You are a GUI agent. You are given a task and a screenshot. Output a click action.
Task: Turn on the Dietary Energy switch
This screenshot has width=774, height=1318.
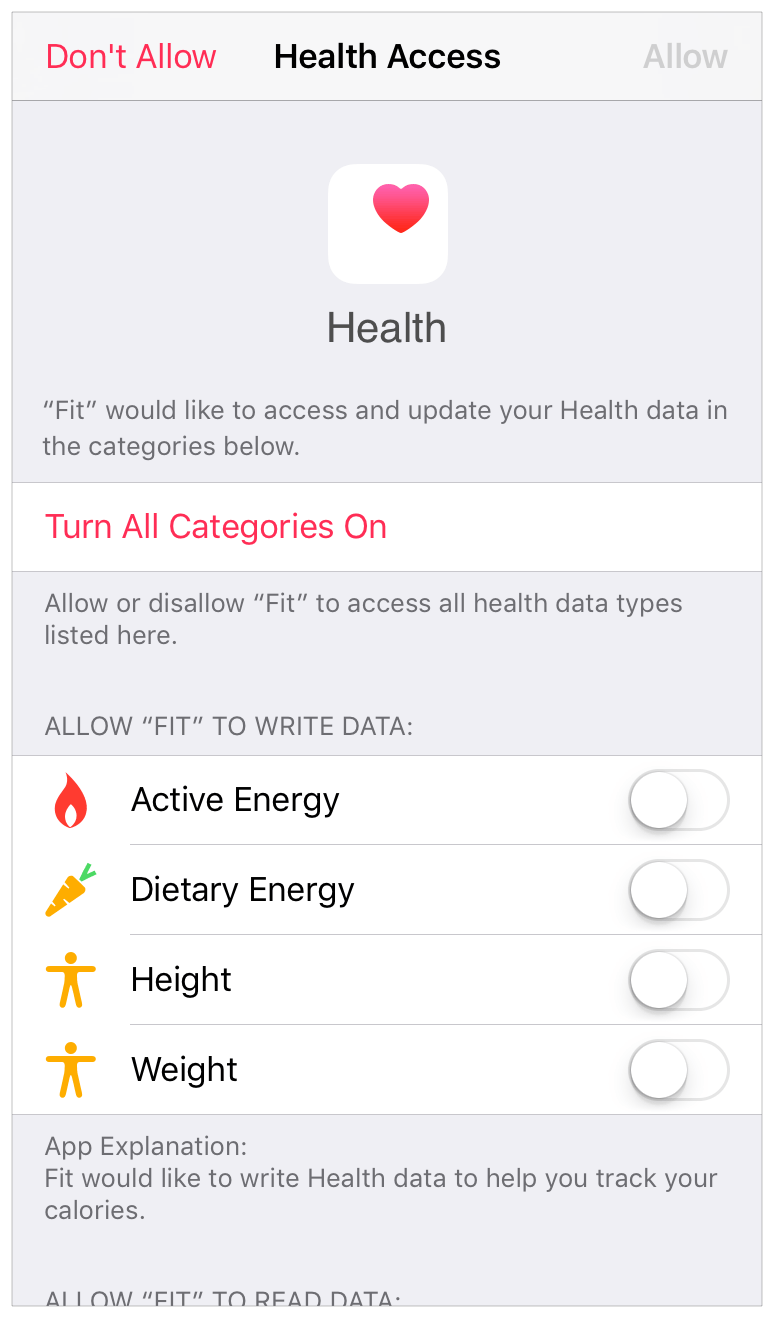678,889
